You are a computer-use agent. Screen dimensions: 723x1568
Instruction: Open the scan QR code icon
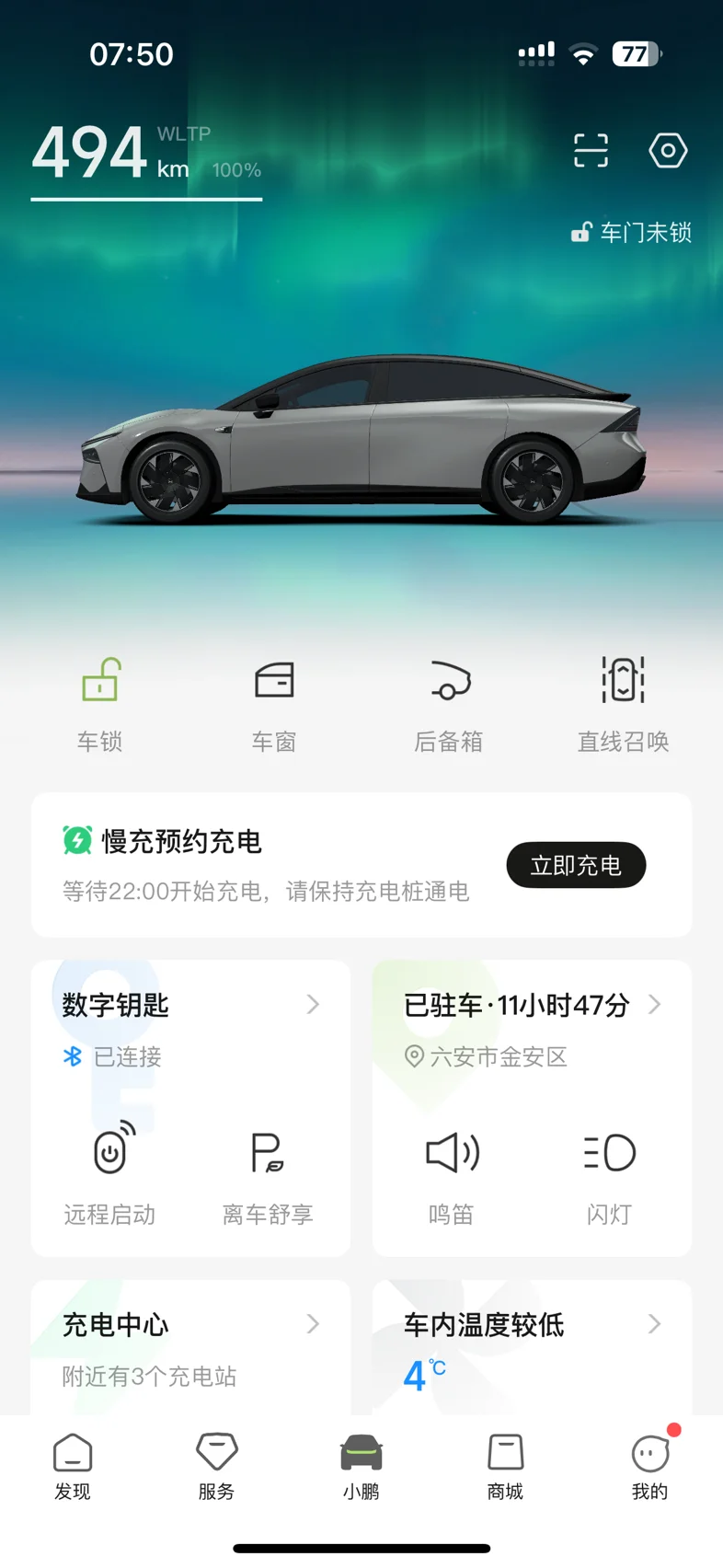click(x=591, y=150)
